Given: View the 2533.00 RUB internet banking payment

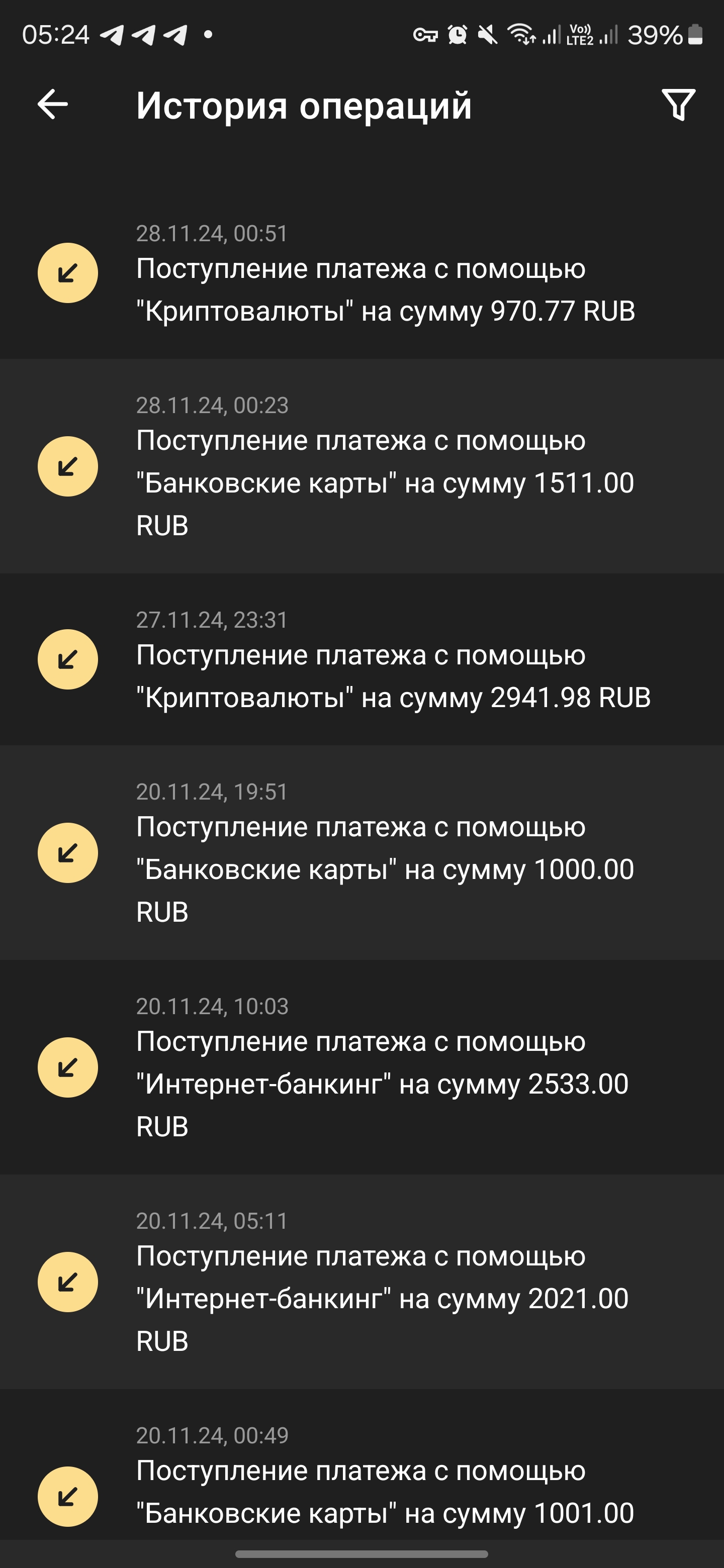Looking at the screenshot, I should [361, 1067].
